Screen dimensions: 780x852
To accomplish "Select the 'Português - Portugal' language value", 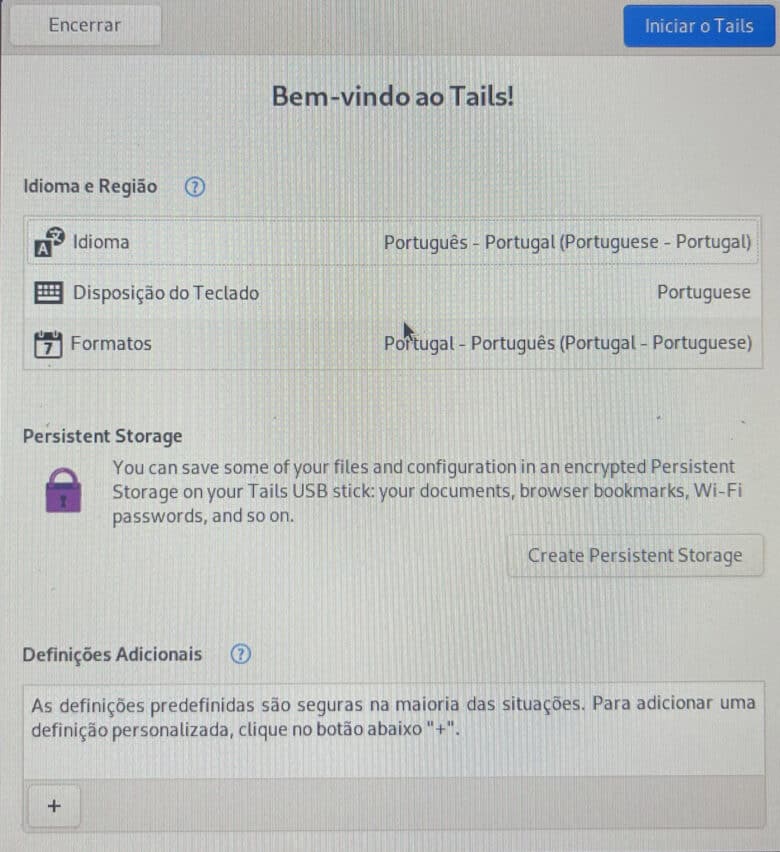I will point(567,241).
